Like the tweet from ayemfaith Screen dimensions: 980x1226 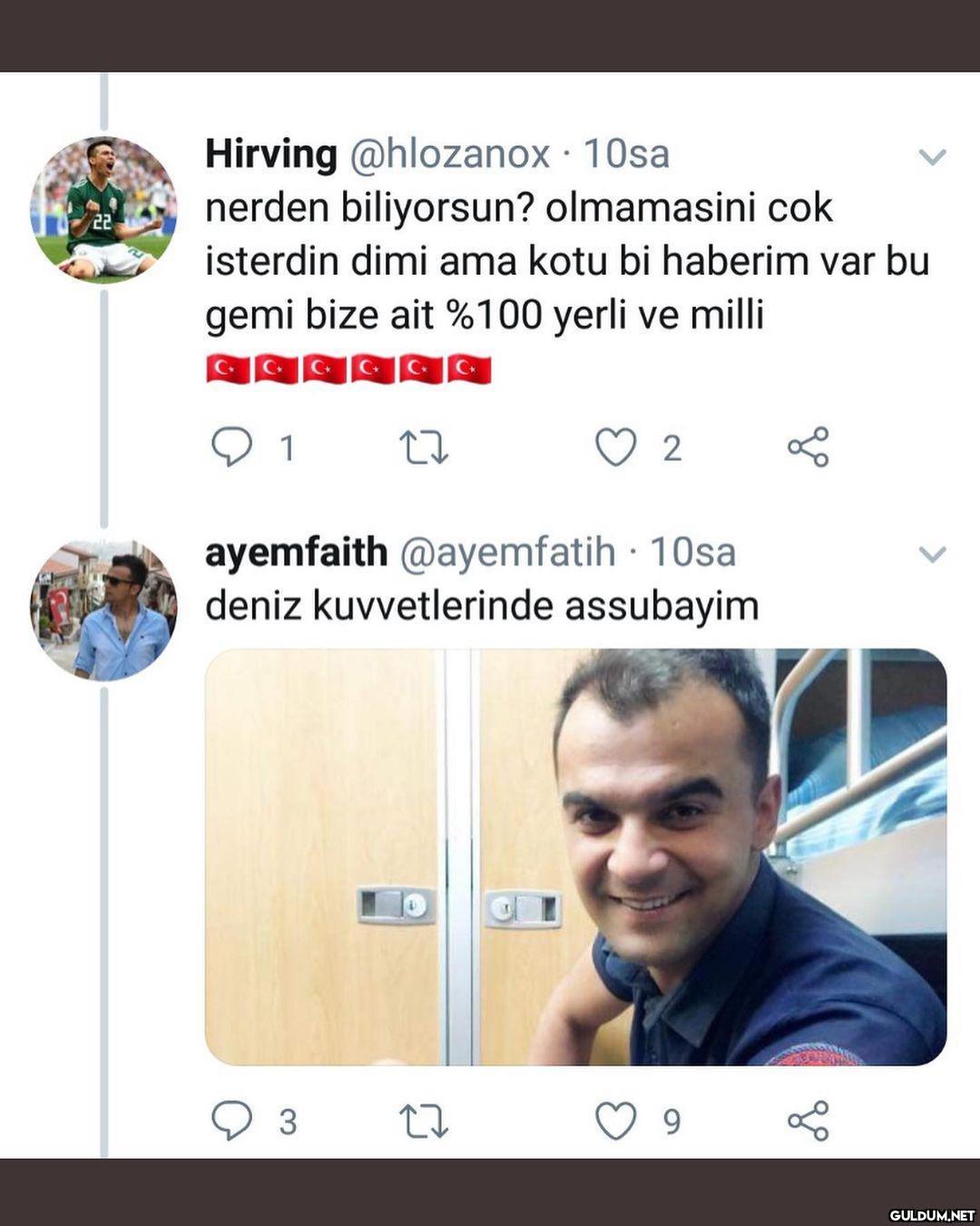[616, 1121]
